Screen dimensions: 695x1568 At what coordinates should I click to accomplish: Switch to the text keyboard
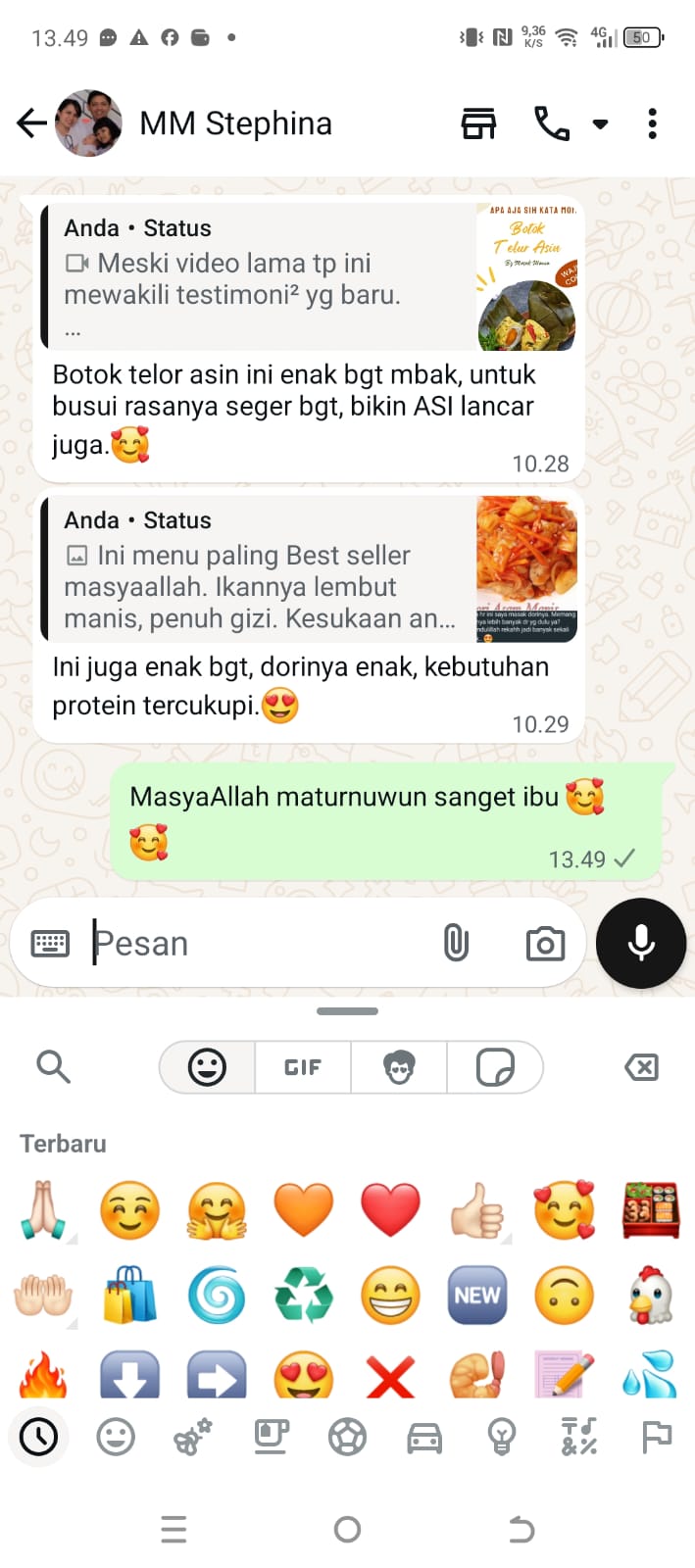pyautogui.click(x=50, y=944)
